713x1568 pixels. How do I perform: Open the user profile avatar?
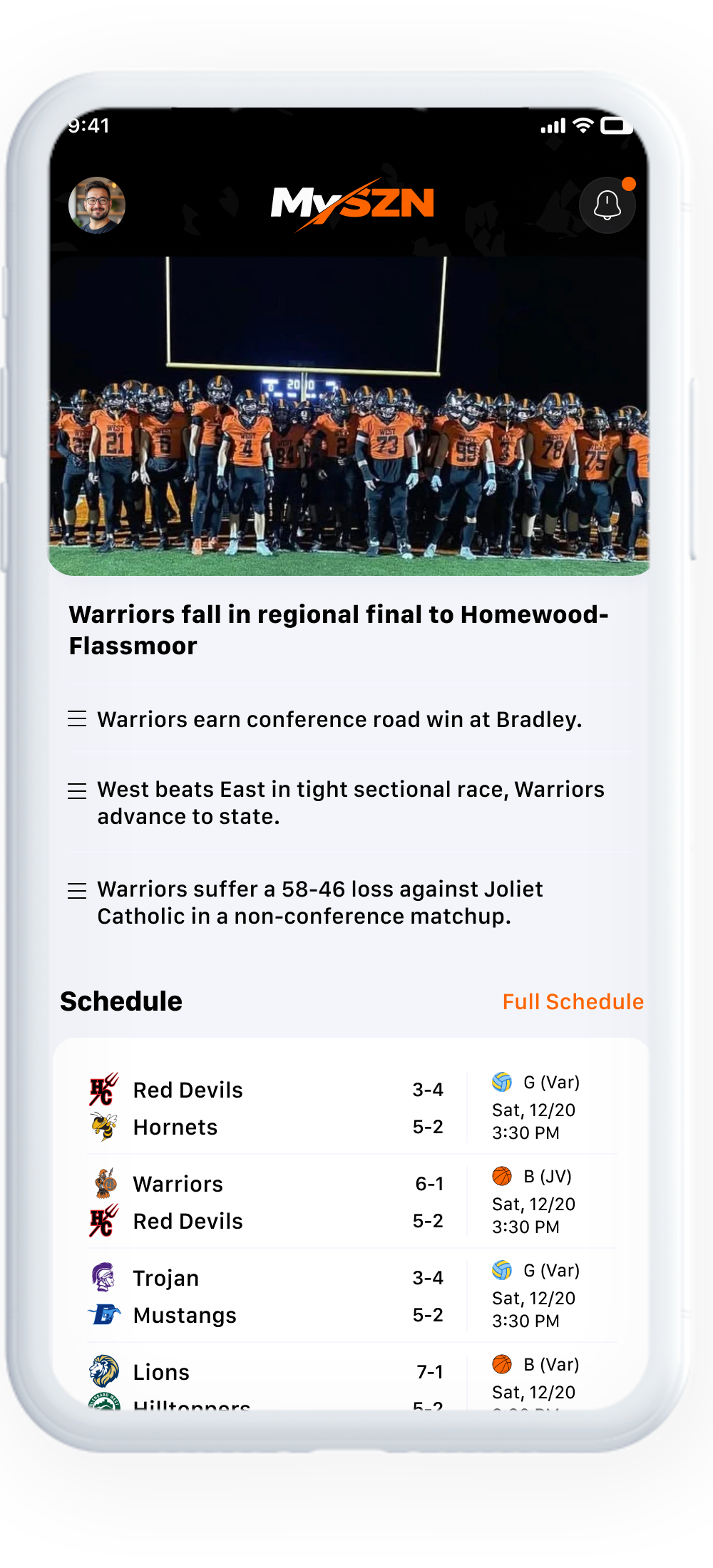[x=97, y=205]
